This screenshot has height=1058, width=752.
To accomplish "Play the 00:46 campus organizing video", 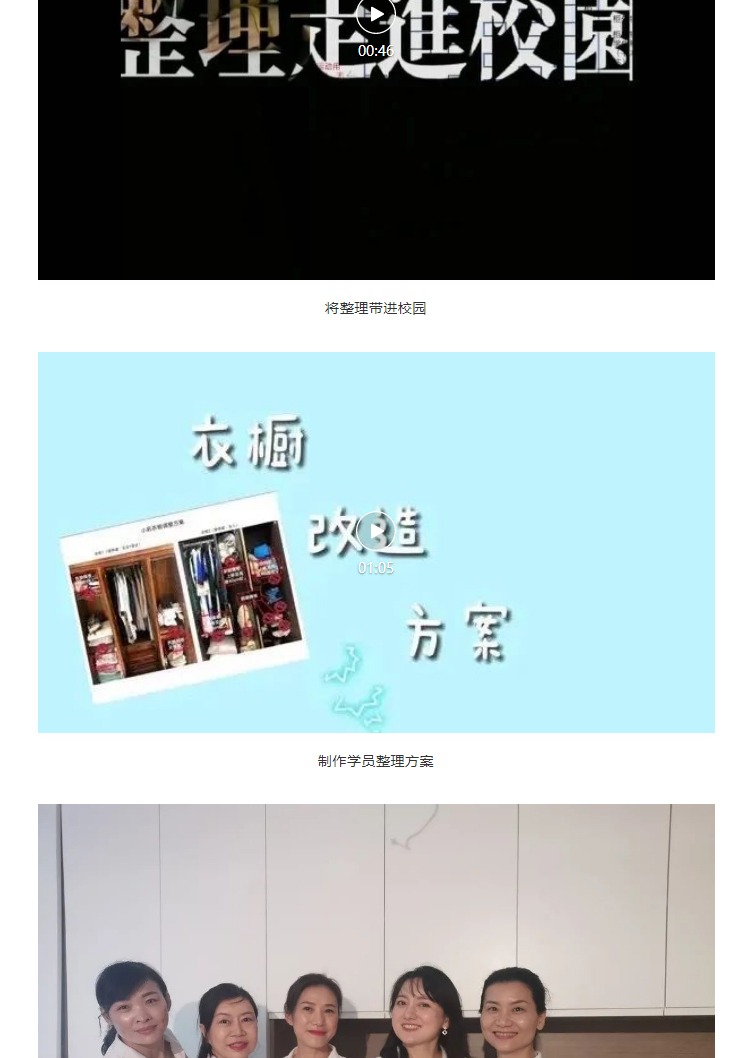I will pos(376,15).
